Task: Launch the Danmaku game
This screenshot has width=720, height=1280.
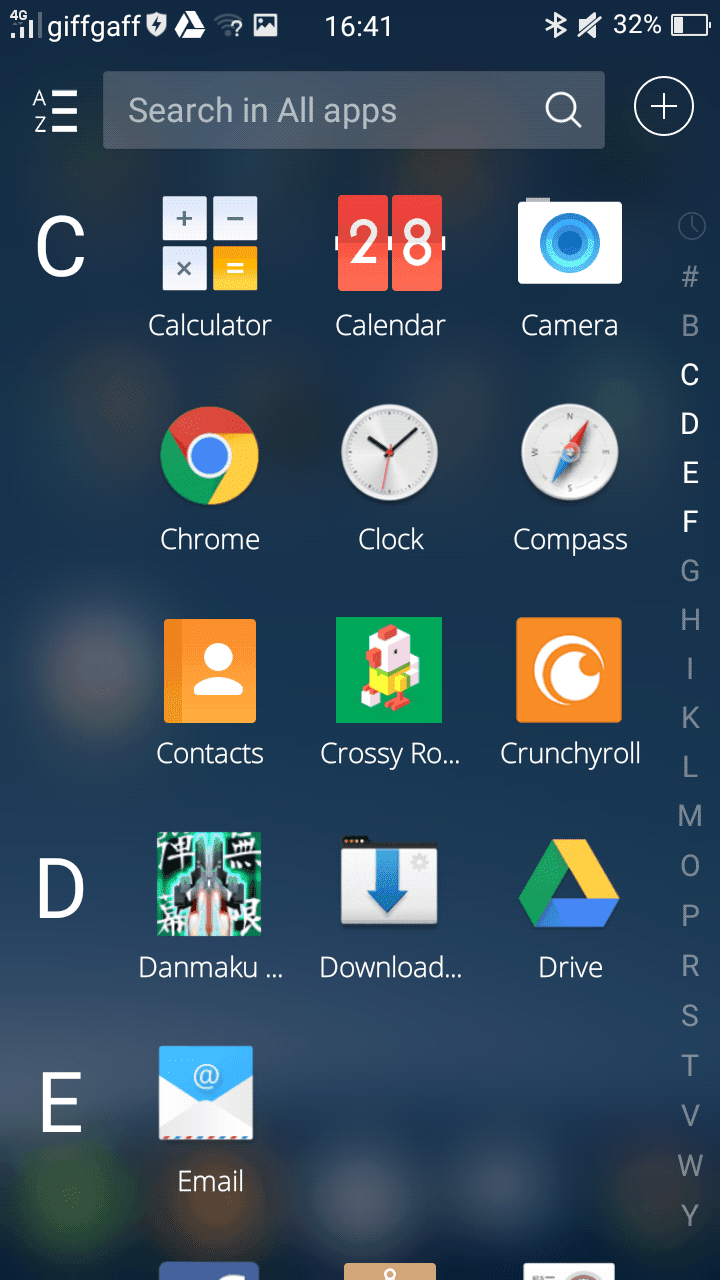Action: click(x=210, y=884)
